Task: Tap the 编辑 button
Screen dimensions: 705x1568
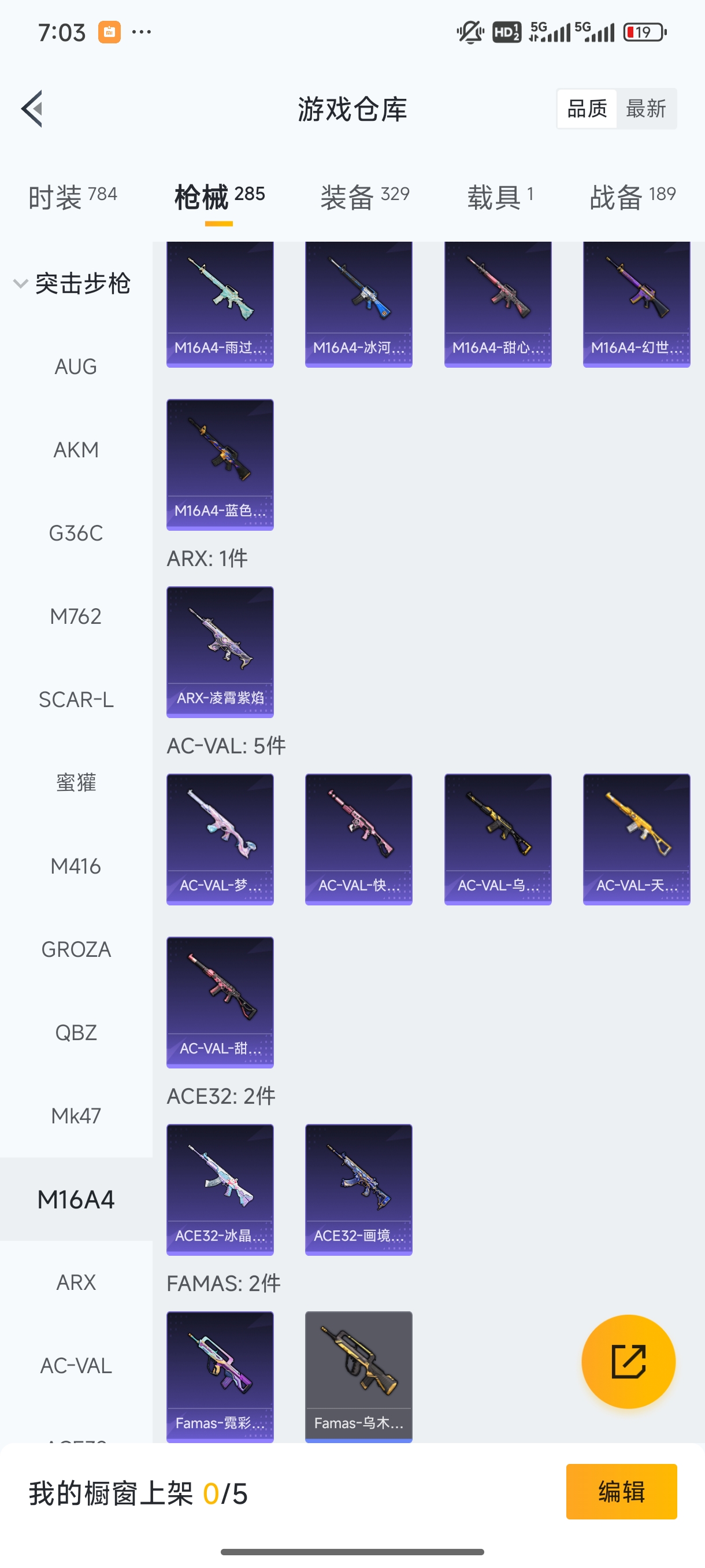Action: coord(621,1492)
